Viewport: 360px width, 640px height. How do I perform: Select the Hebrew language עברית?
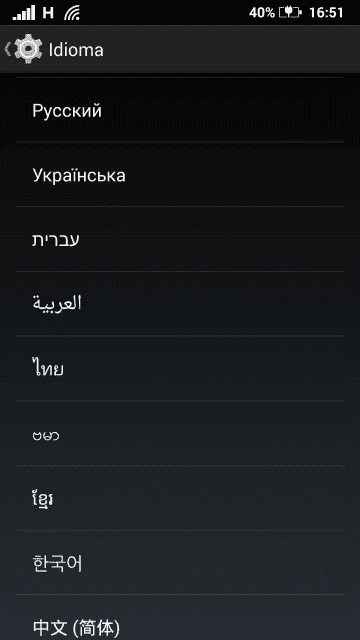pos(180,239)
